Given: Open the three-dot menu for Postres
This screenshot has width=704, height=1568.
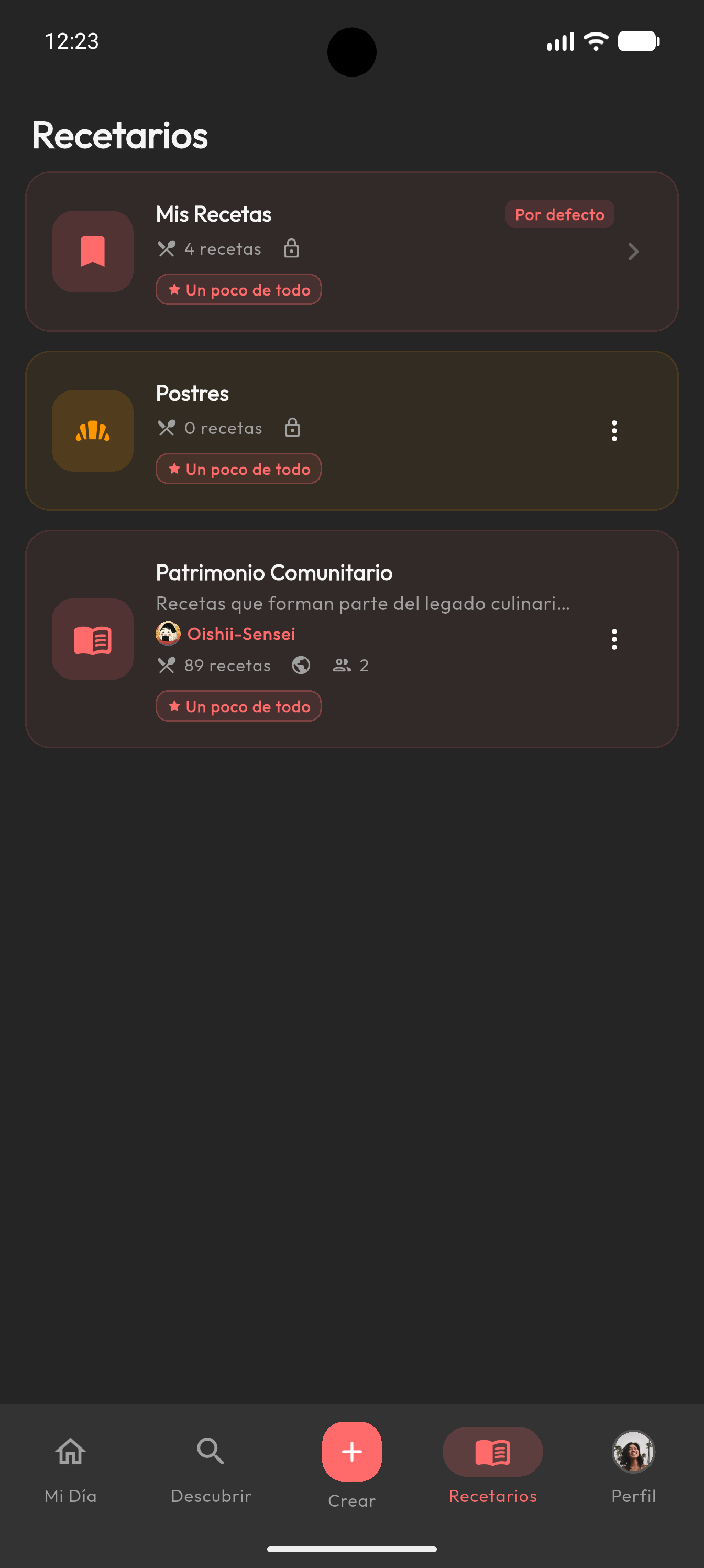Looking at the screenshot, I should [x=614, y=430].
